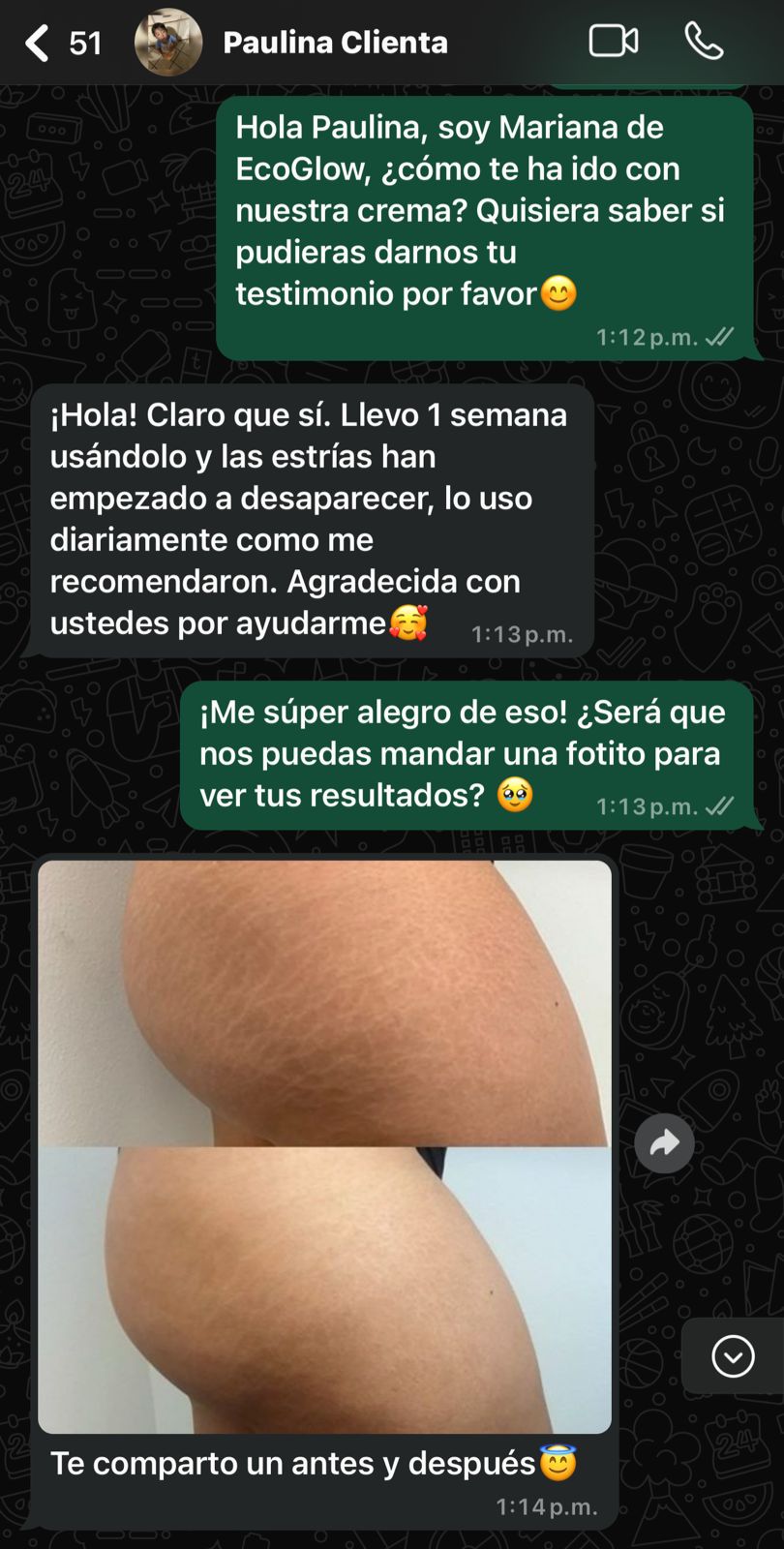Start a voice call with Paulina
The height and width of the screenshot is (1549, 784).
click(704, 42)
